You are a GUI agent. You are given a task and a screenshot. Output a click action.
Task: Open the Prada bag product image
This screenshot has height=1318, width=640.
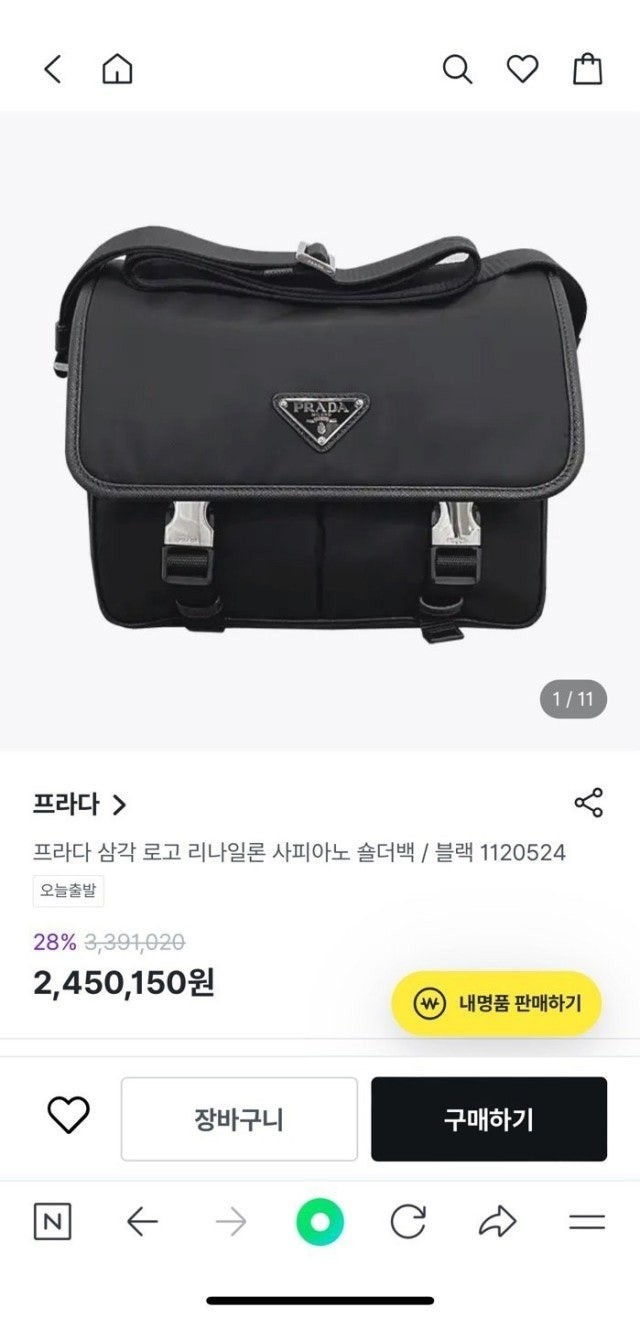[x=320, y=430]
